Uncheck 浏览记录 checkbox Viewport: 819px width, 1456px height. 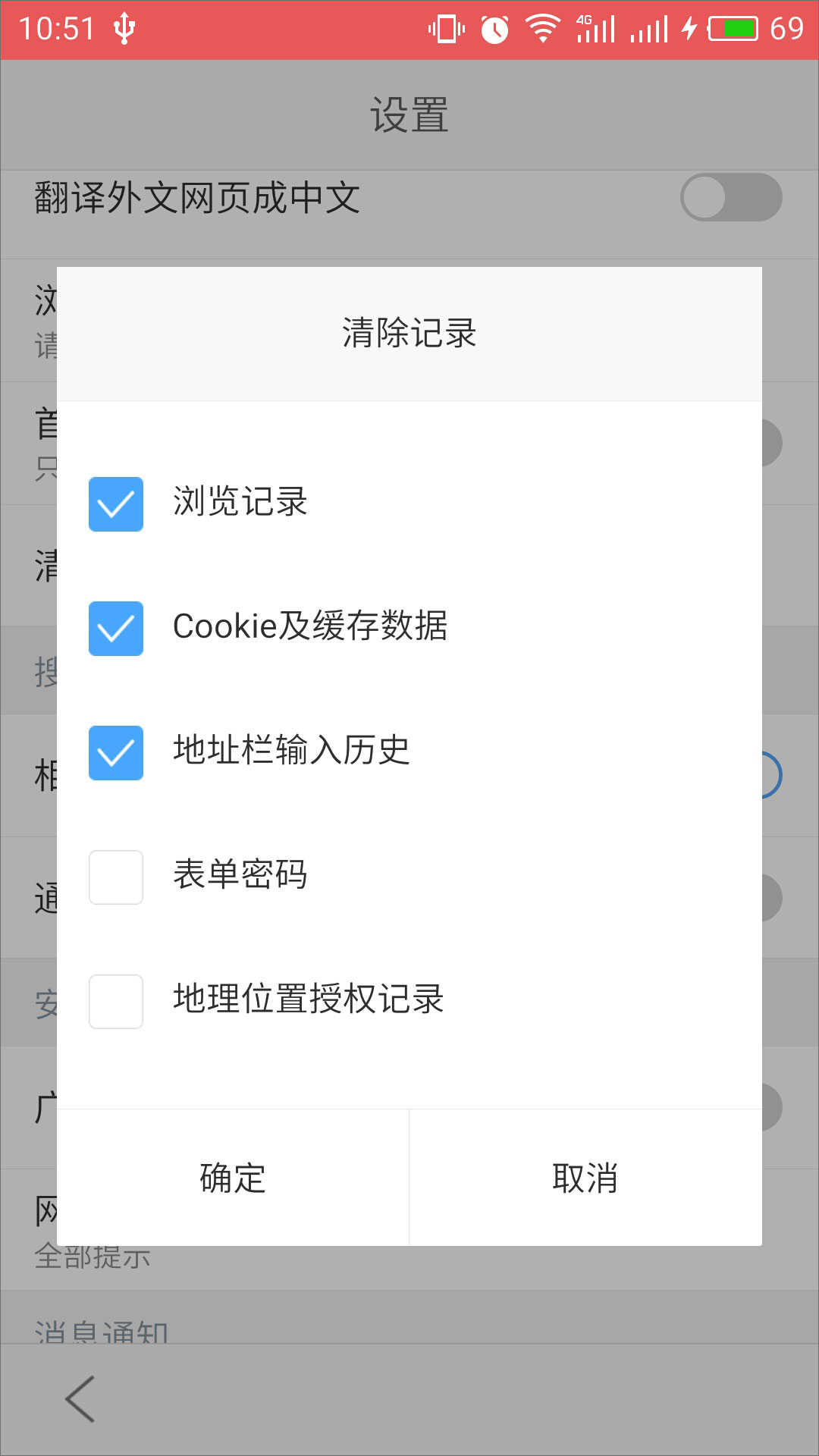coord(116,504)
